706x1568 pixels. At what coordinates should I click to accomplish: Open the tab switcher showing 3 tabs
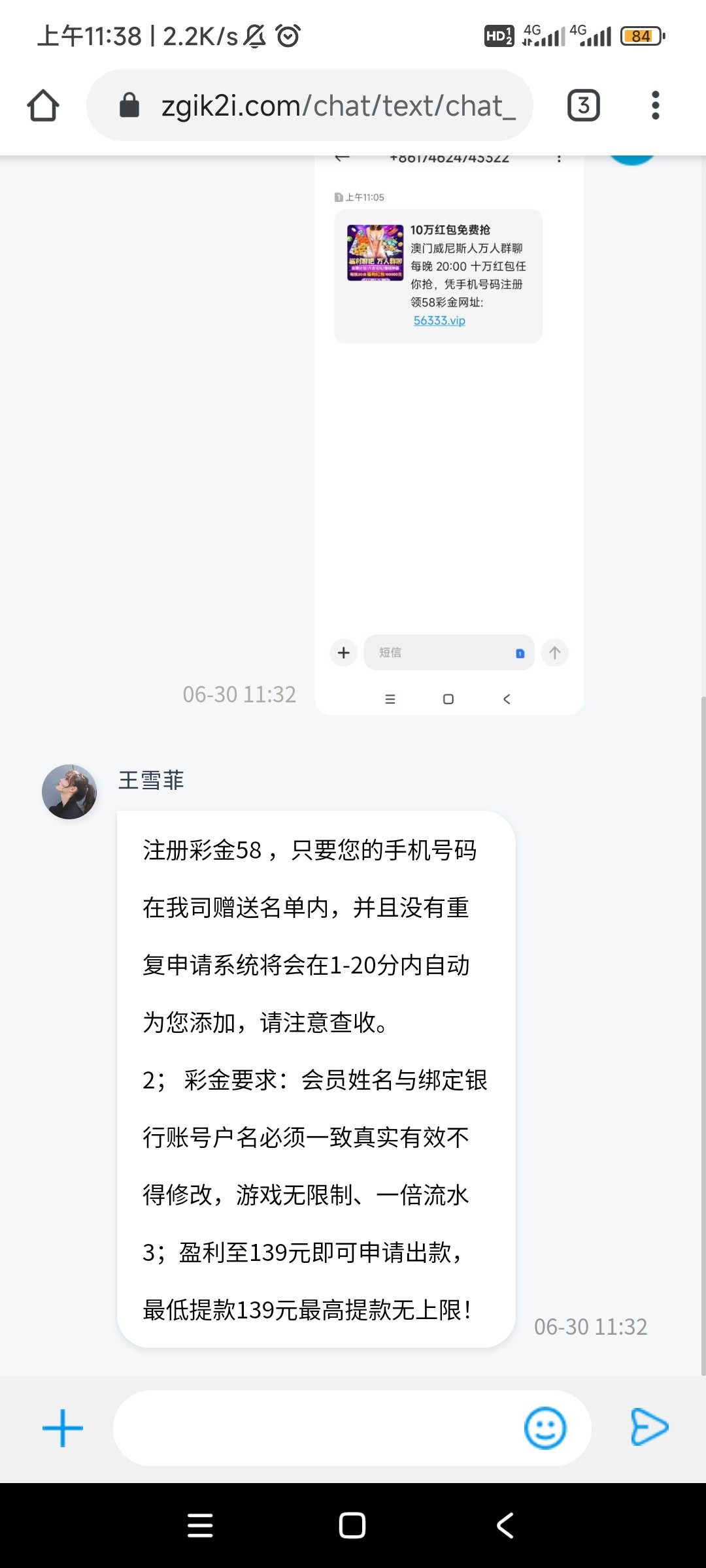pyautogui.click(x=583, y=106)
